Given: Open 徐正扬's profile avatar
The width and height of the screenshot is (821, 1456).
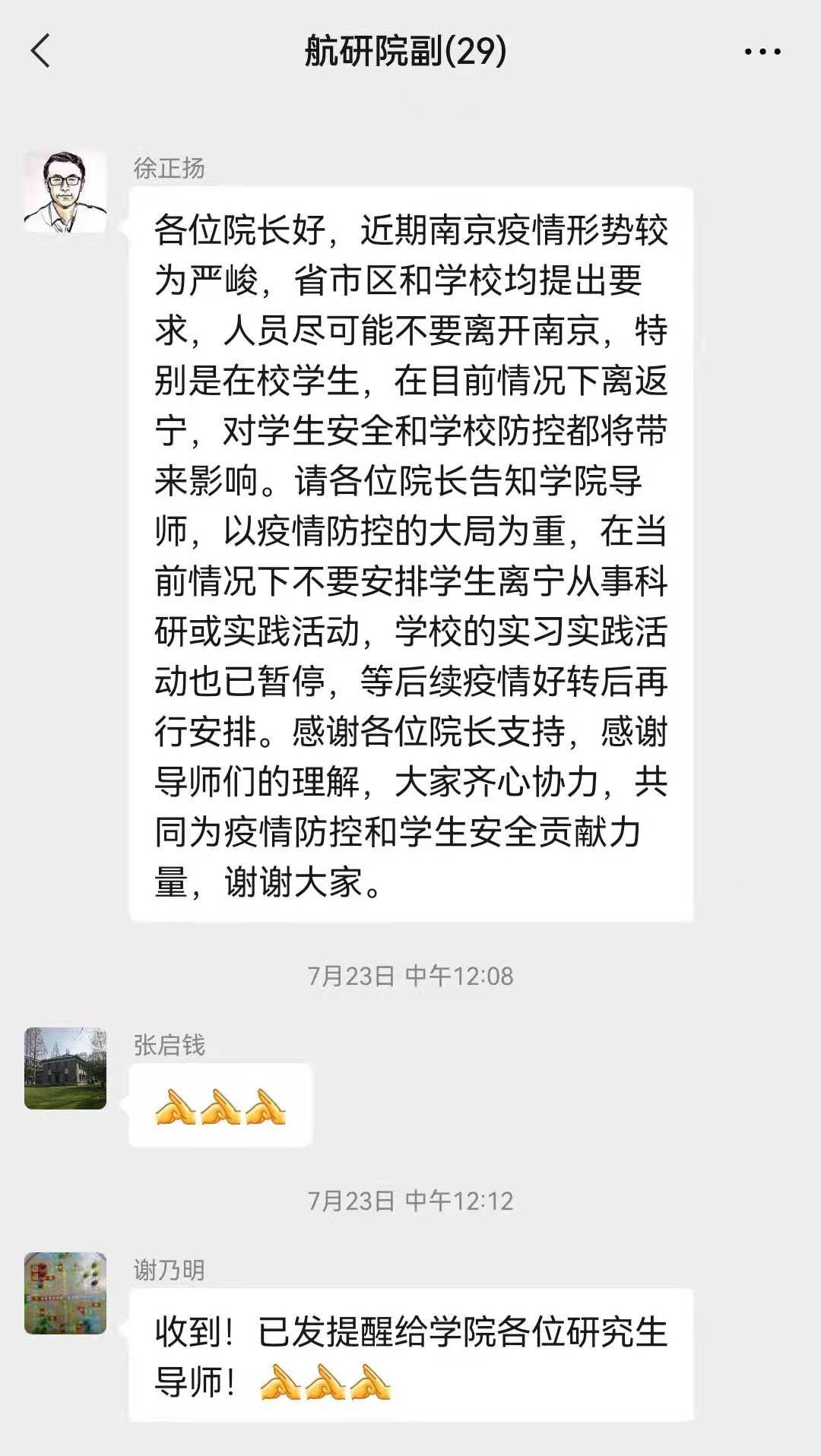Looking at the screenshot, I should (65, 191).
